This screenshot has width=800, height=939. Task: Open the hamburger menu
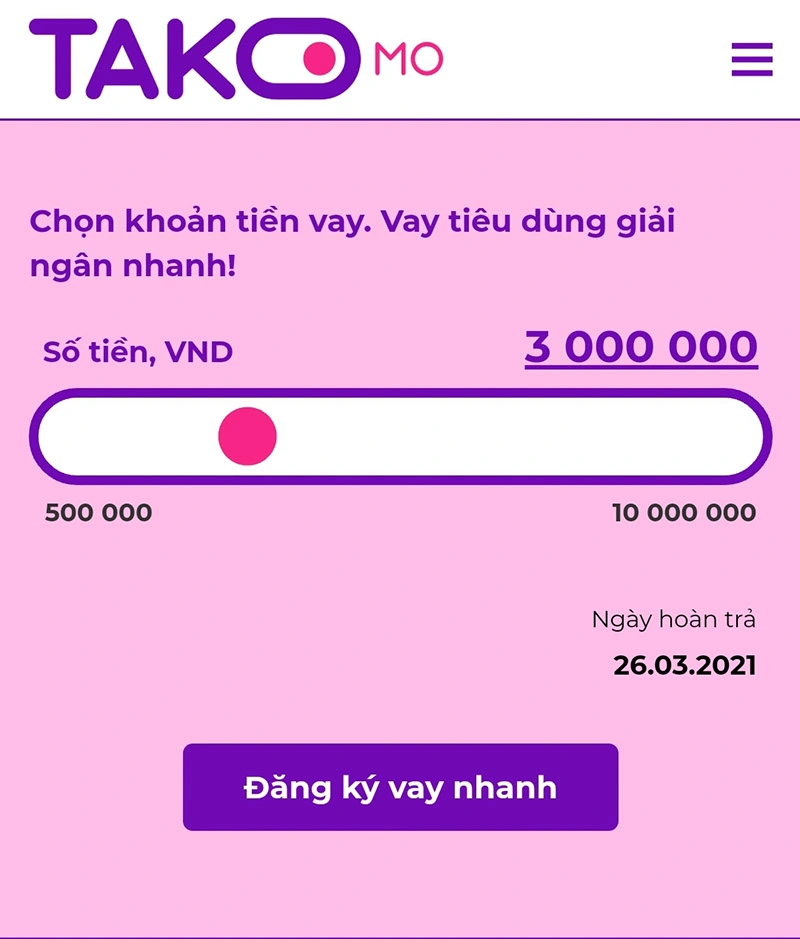point(752,60)
